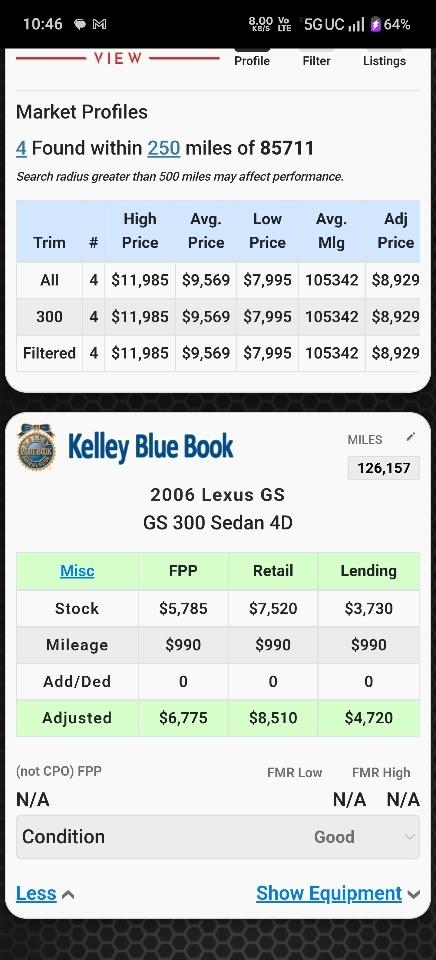This screenshot has width=436, height=960.
Task: Open the Condition dropdown set to Good
Action: [x=218, y=836]
